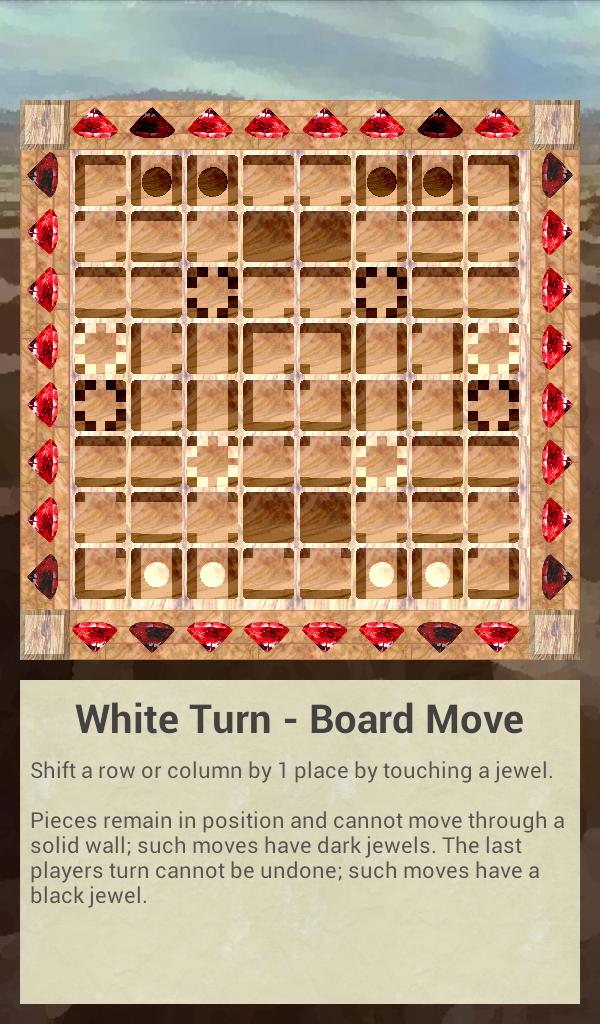Screen dimensions: 600x1024
Task: Tap the jewel right of the third row
Action: tap(556, 290)
